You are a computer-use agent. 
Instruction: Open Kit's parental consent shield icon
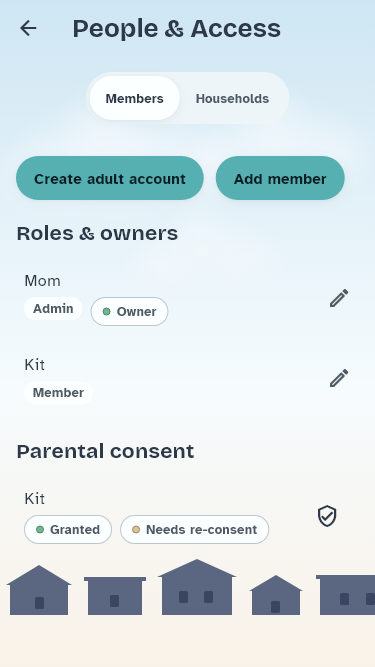tap(327, 516)
